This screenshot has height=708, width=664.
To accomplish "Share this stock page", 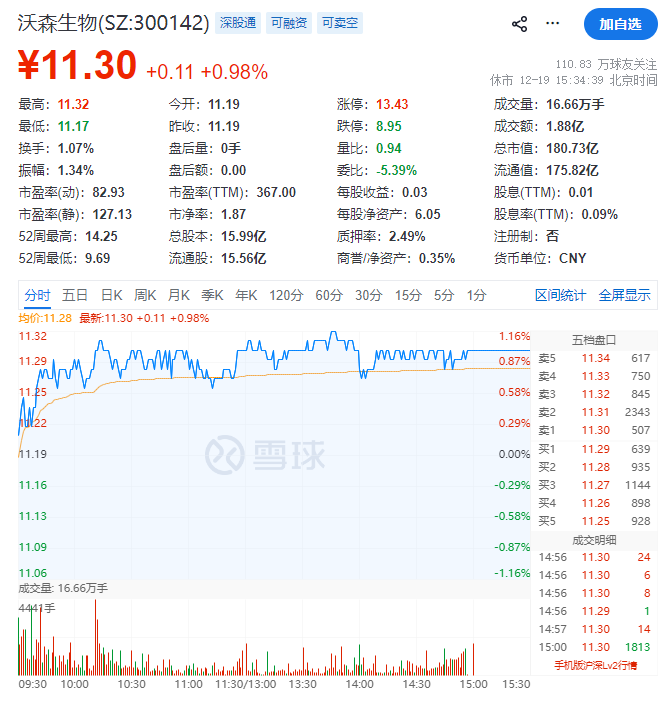I will [519, 24].
